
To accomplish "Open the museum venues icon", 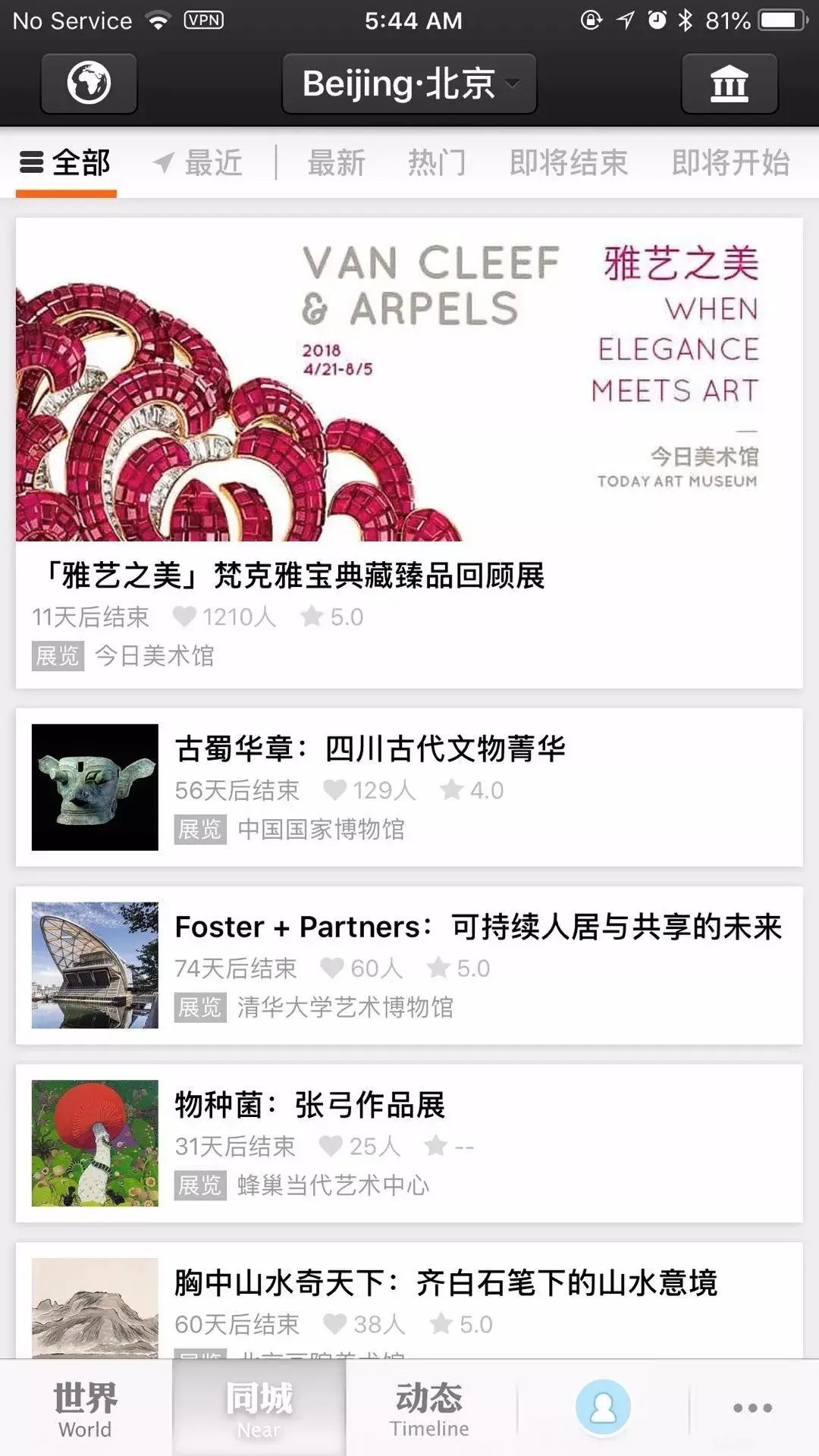I will pos(729,83).
